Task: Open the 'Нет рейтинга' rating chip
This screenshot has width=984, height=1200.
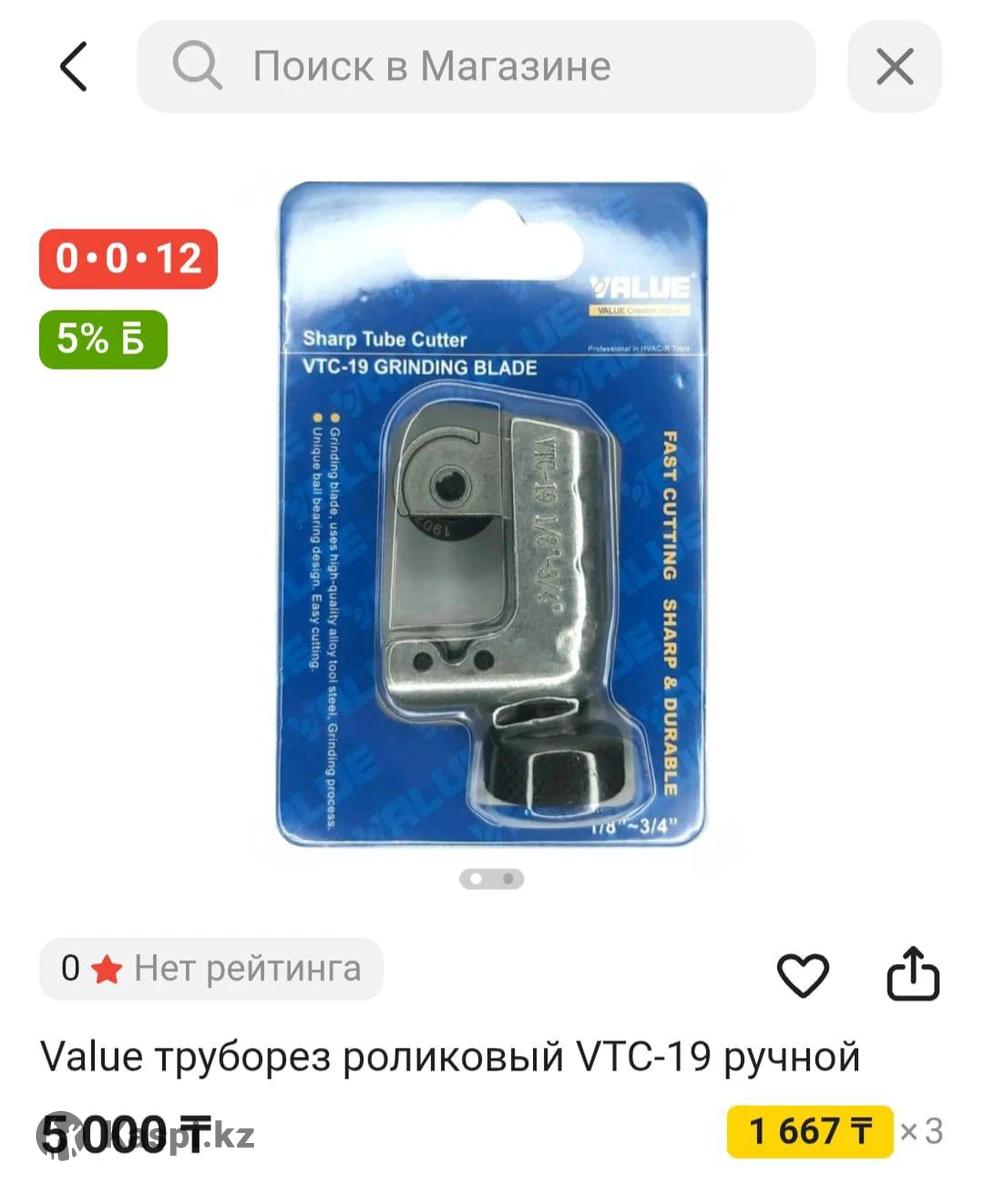Action: (211, 968)
